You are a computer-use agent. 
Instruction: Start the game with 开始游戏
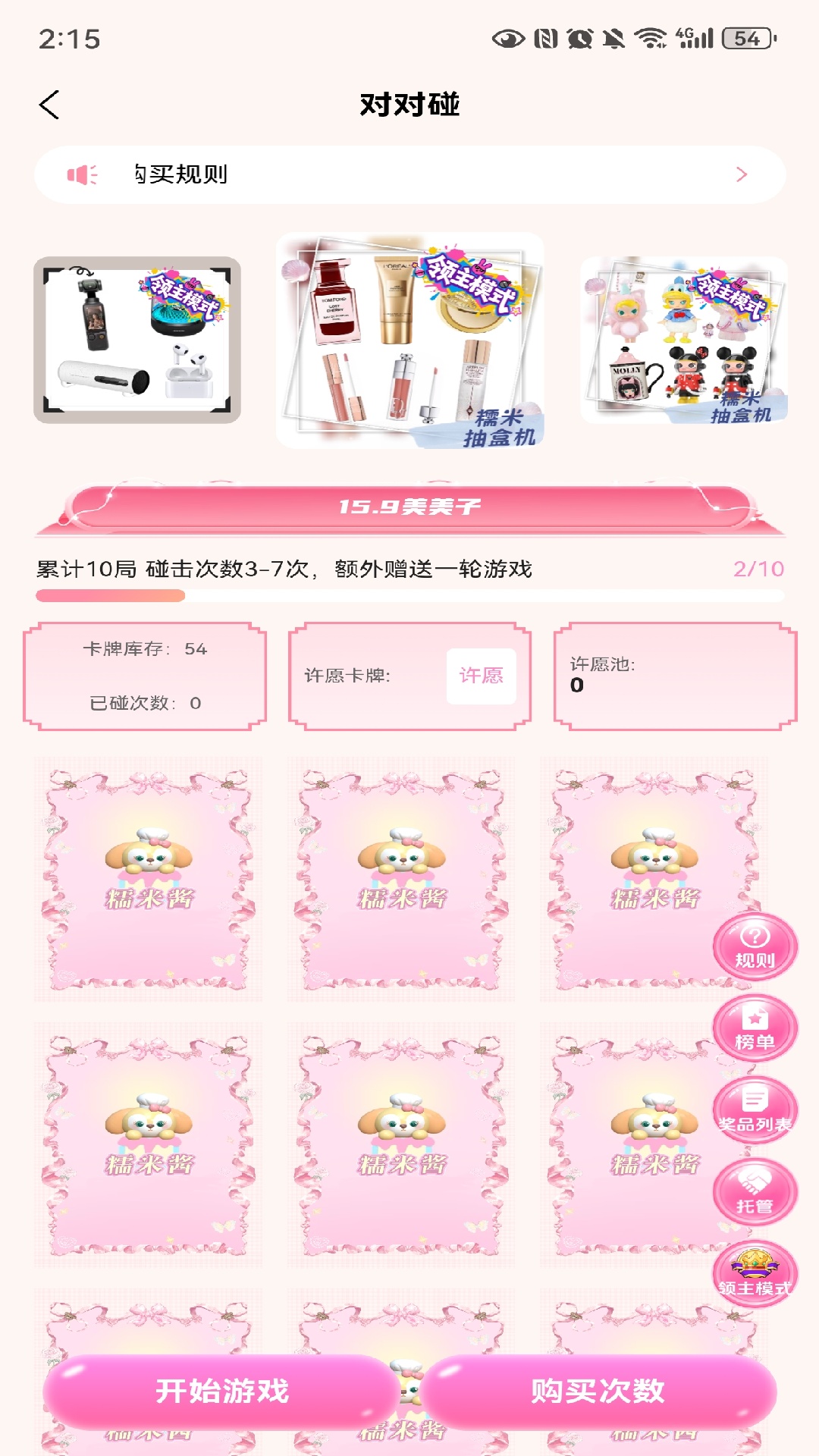pos(221,1392)
